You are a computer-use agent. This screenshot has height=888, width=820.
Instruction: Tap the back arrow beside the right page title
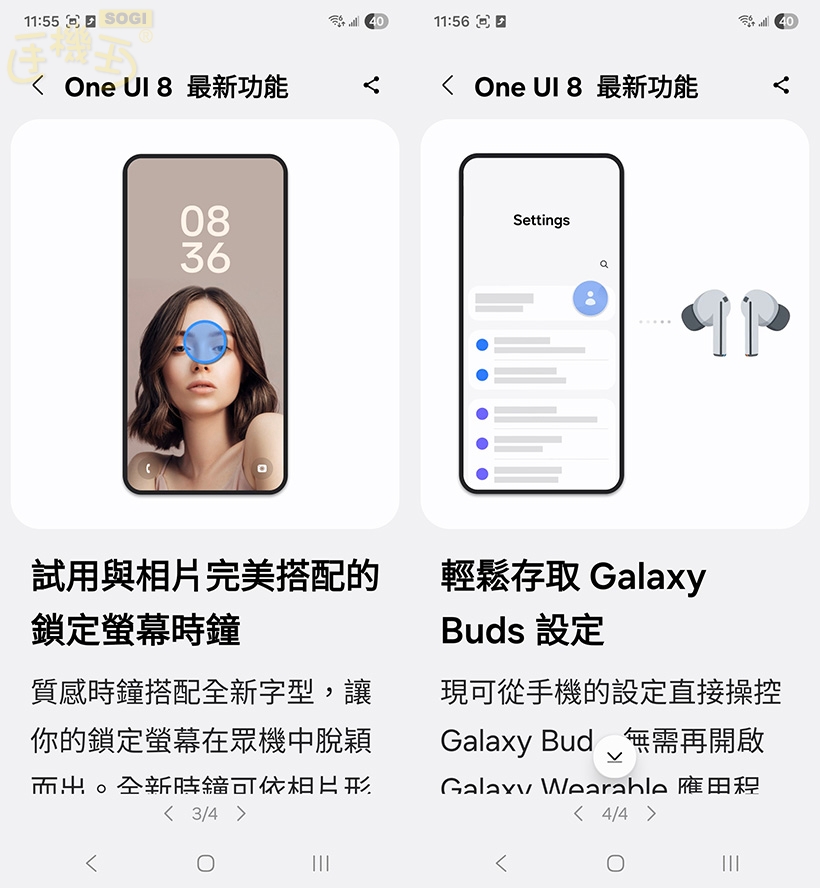(x=448, y=86)
